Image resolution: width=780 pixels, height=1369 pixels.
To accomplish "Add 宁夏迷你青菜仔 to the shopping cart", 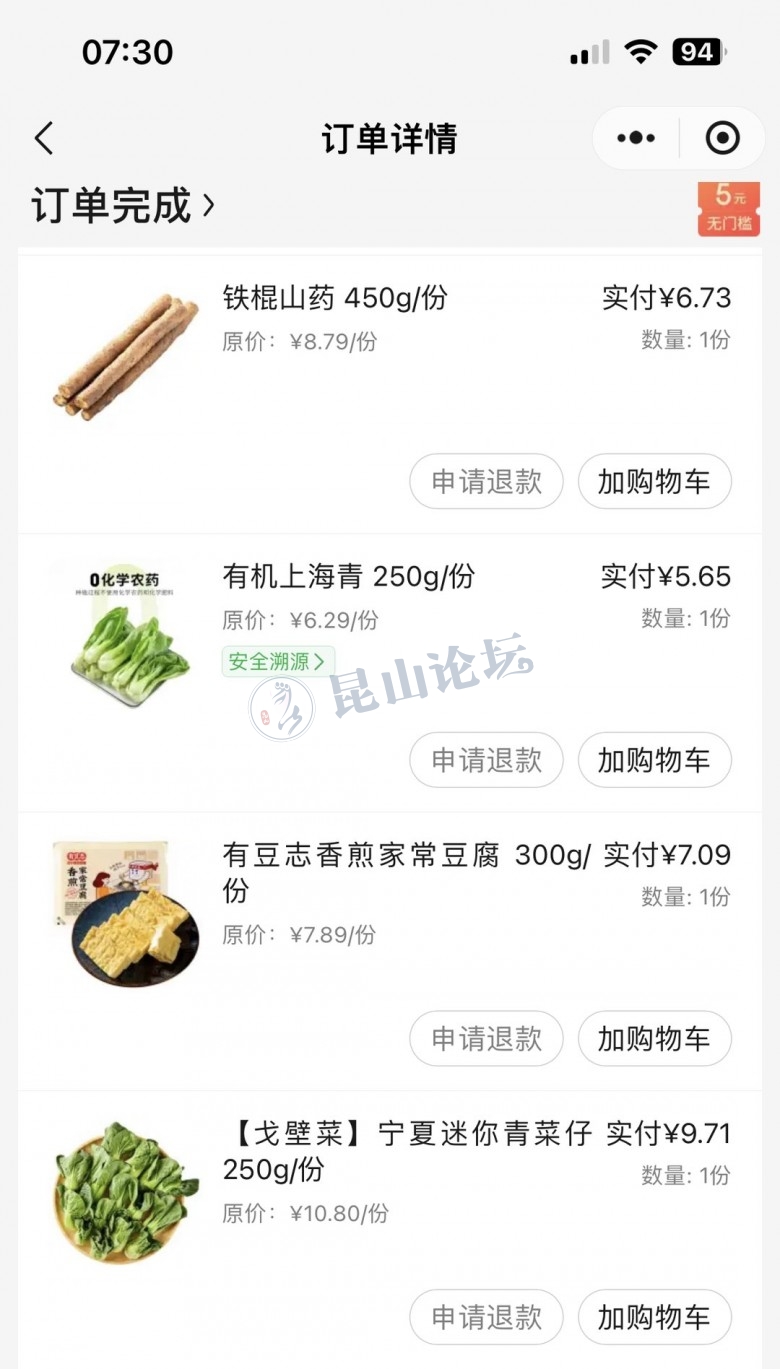I will (654, 1317).
